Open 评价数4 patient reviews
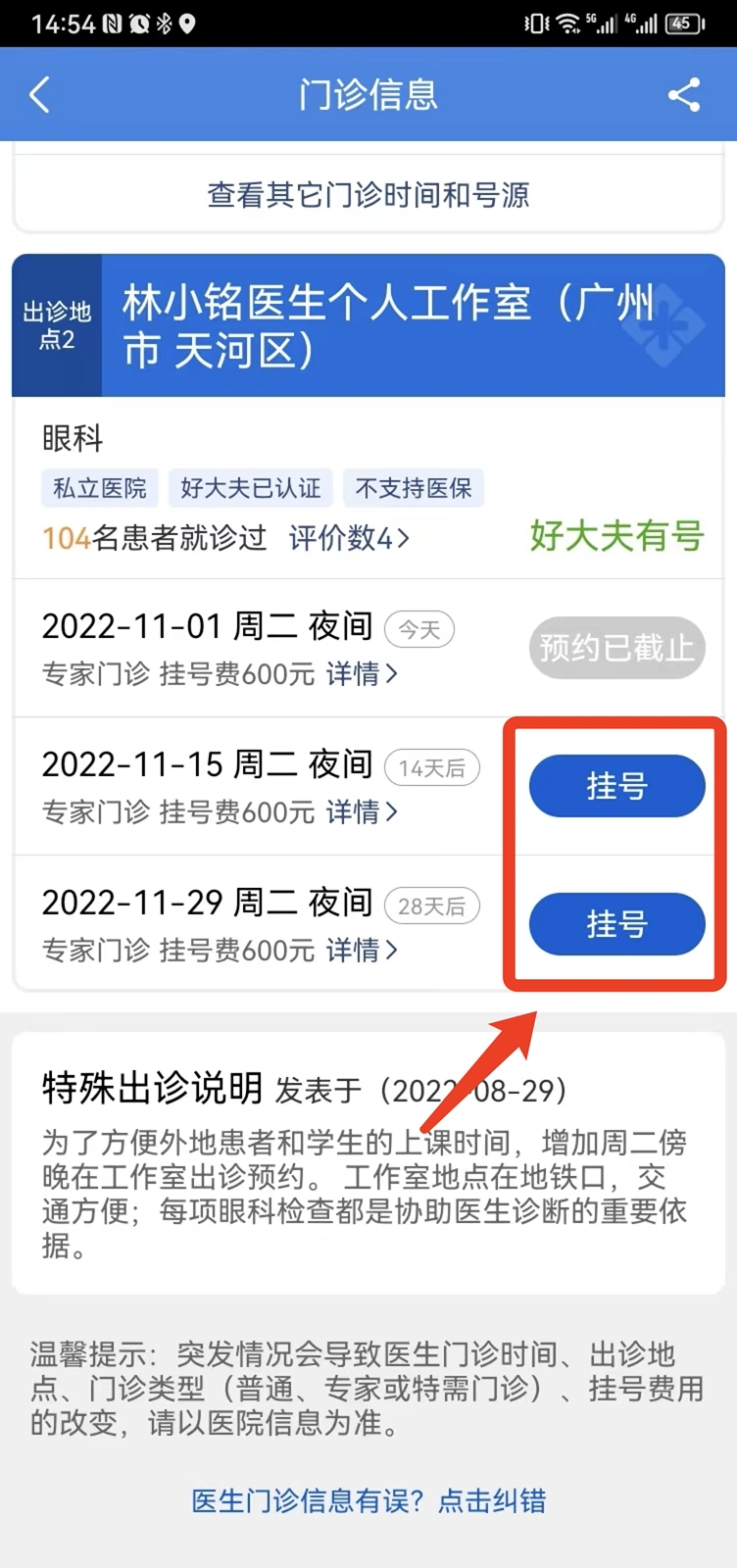 (x=348, y=538)
